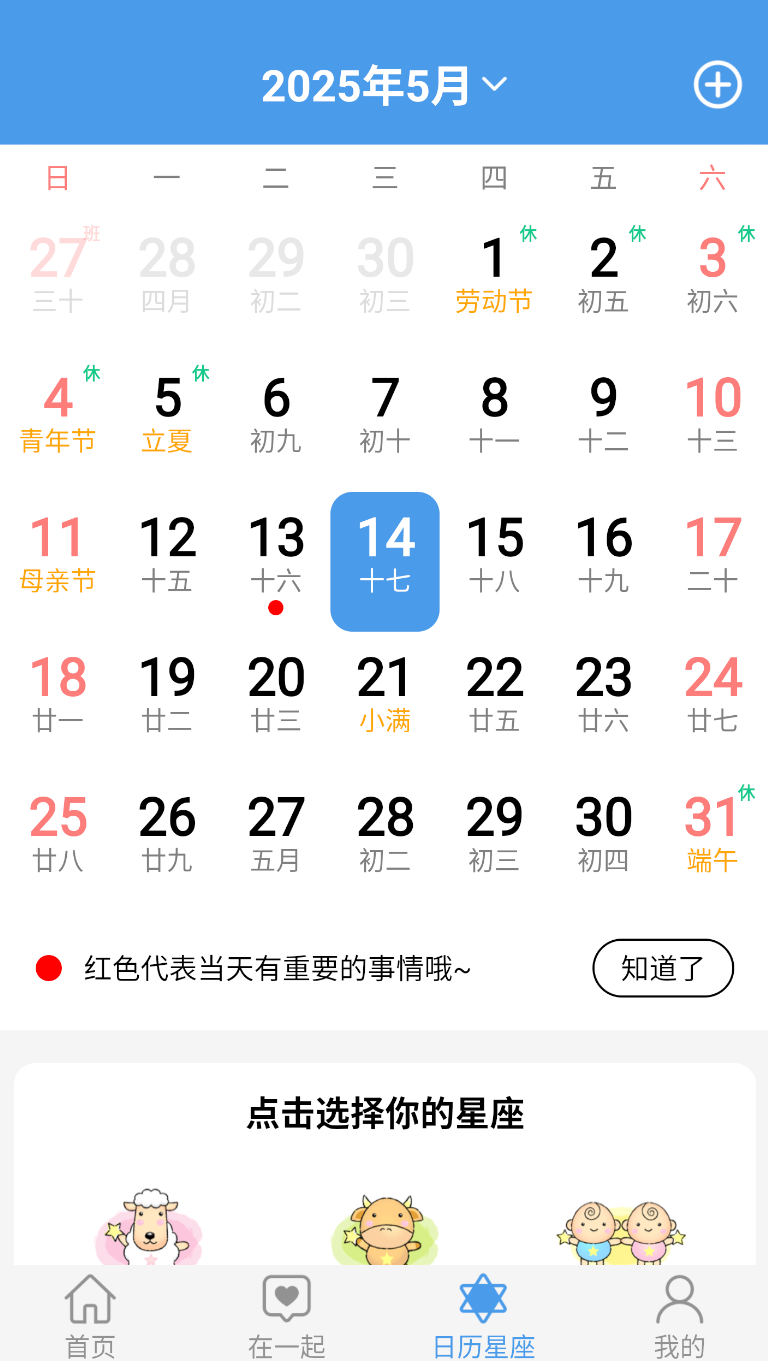Switch to the 日历星座 tab
The image size is (768, 1361).
483,1316
